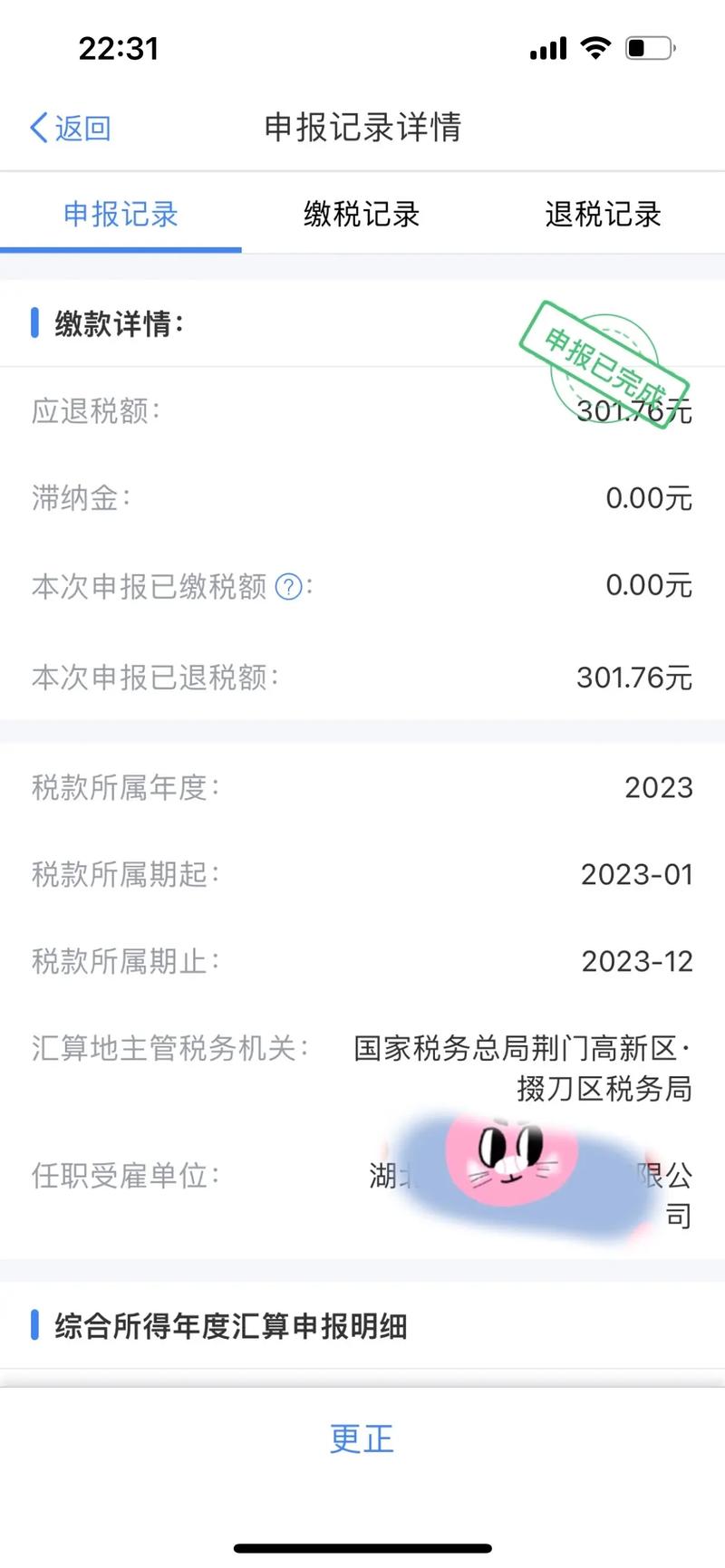This screenshot has width=725, height=1568.
Task: Tap the blue marker beside 综合所得年度汇算申报明细
Action: (34, 1326)
